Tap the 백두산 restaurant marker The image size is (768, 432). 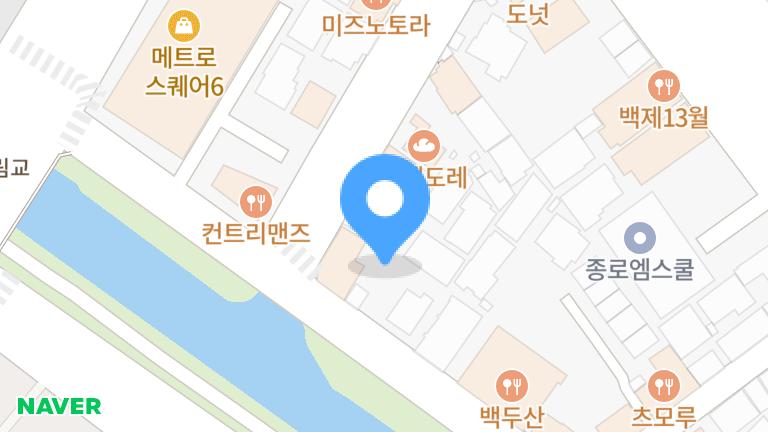point(511,384)
